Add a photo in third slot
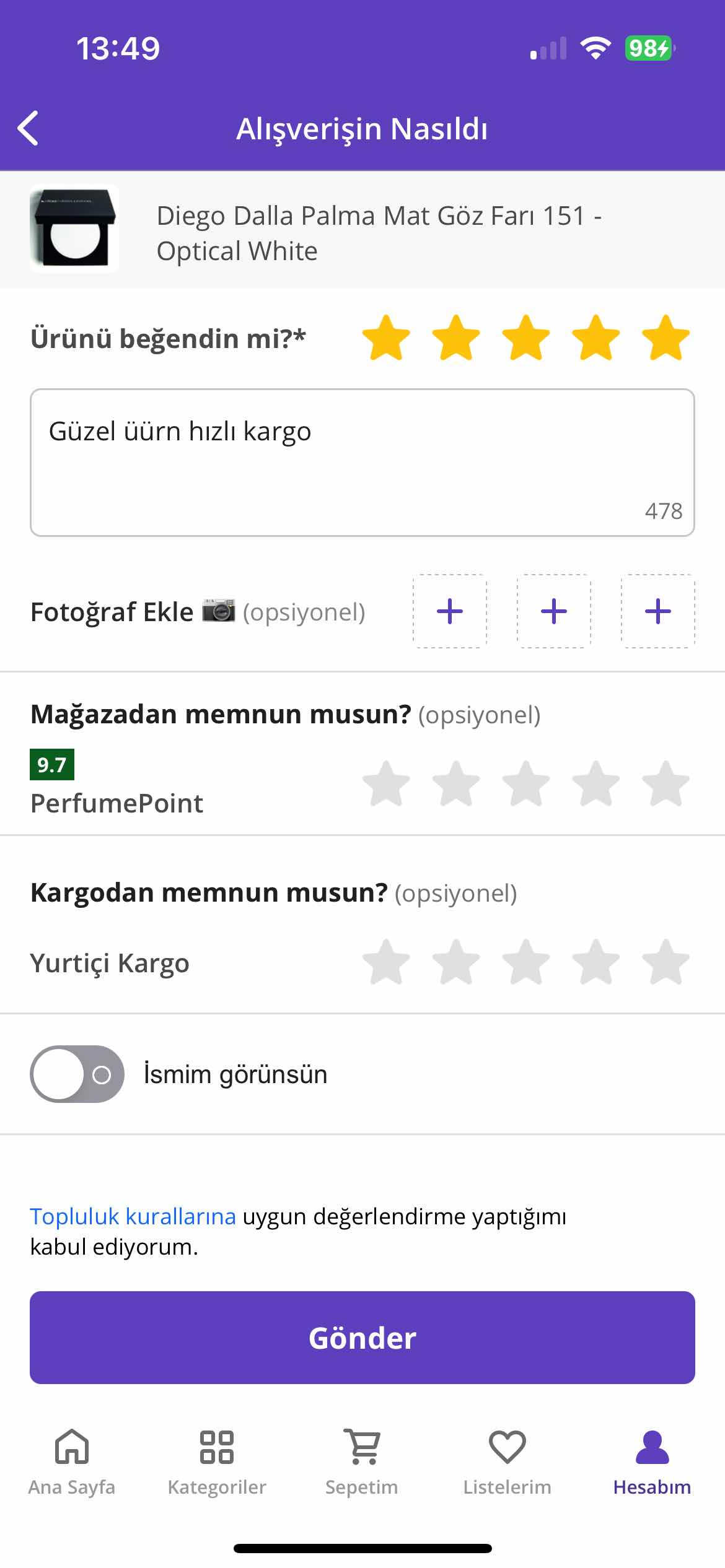The width and height of the screenshot is (725, 1568). (x=657, y=611)
